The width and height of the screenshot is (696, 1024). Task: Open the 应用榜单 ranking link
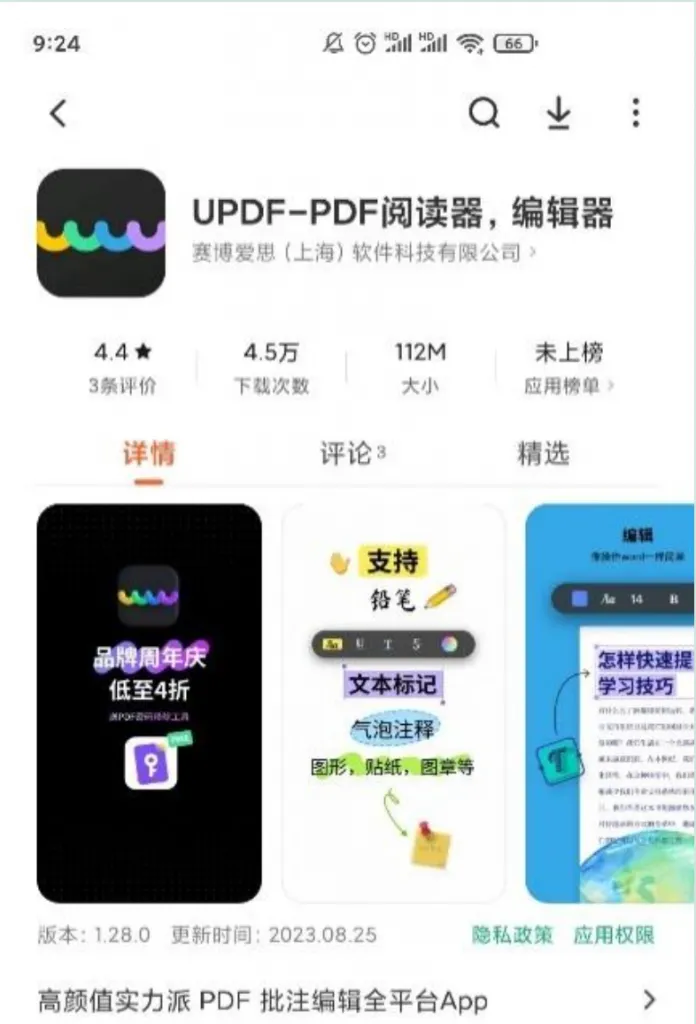[x=569, y=386]
